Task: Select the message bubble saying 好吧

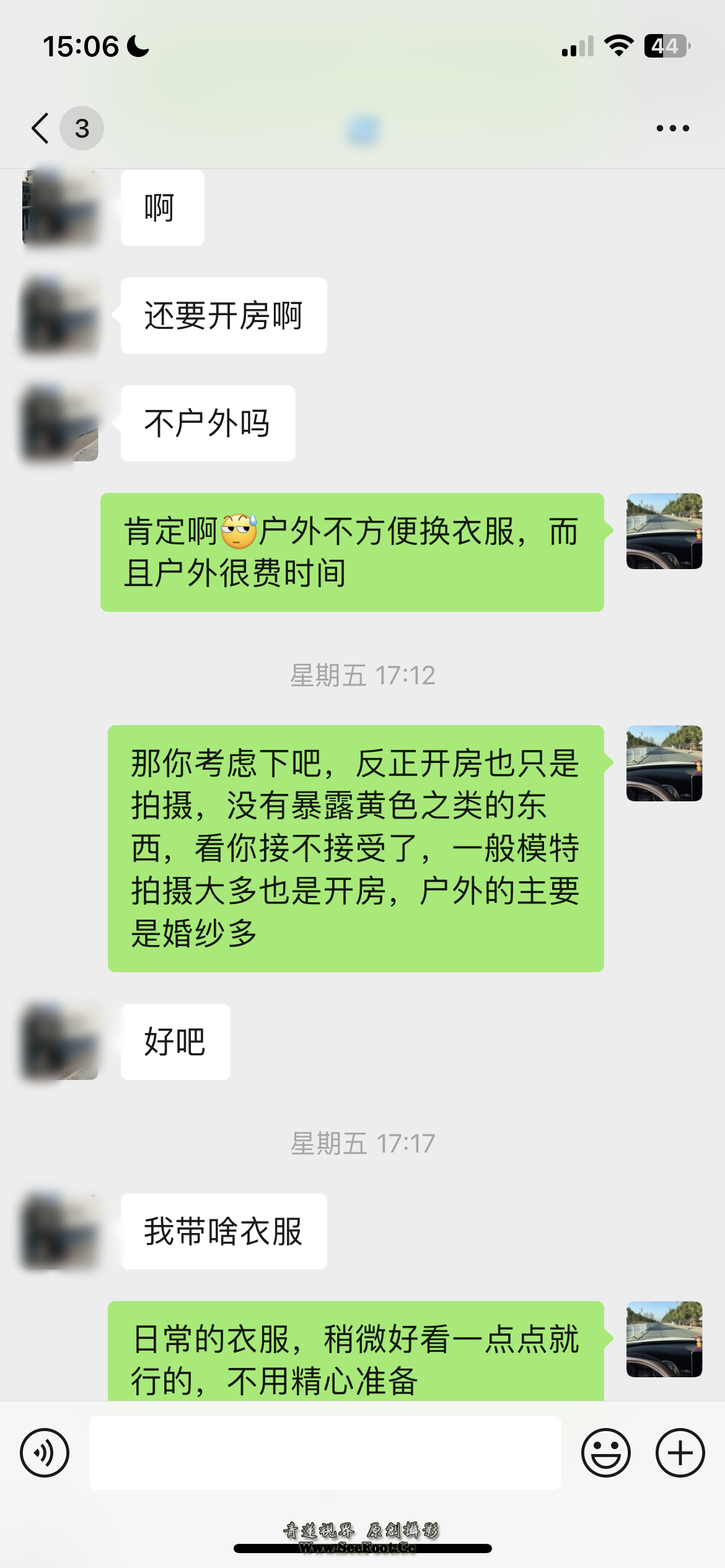Action: 175,1041
